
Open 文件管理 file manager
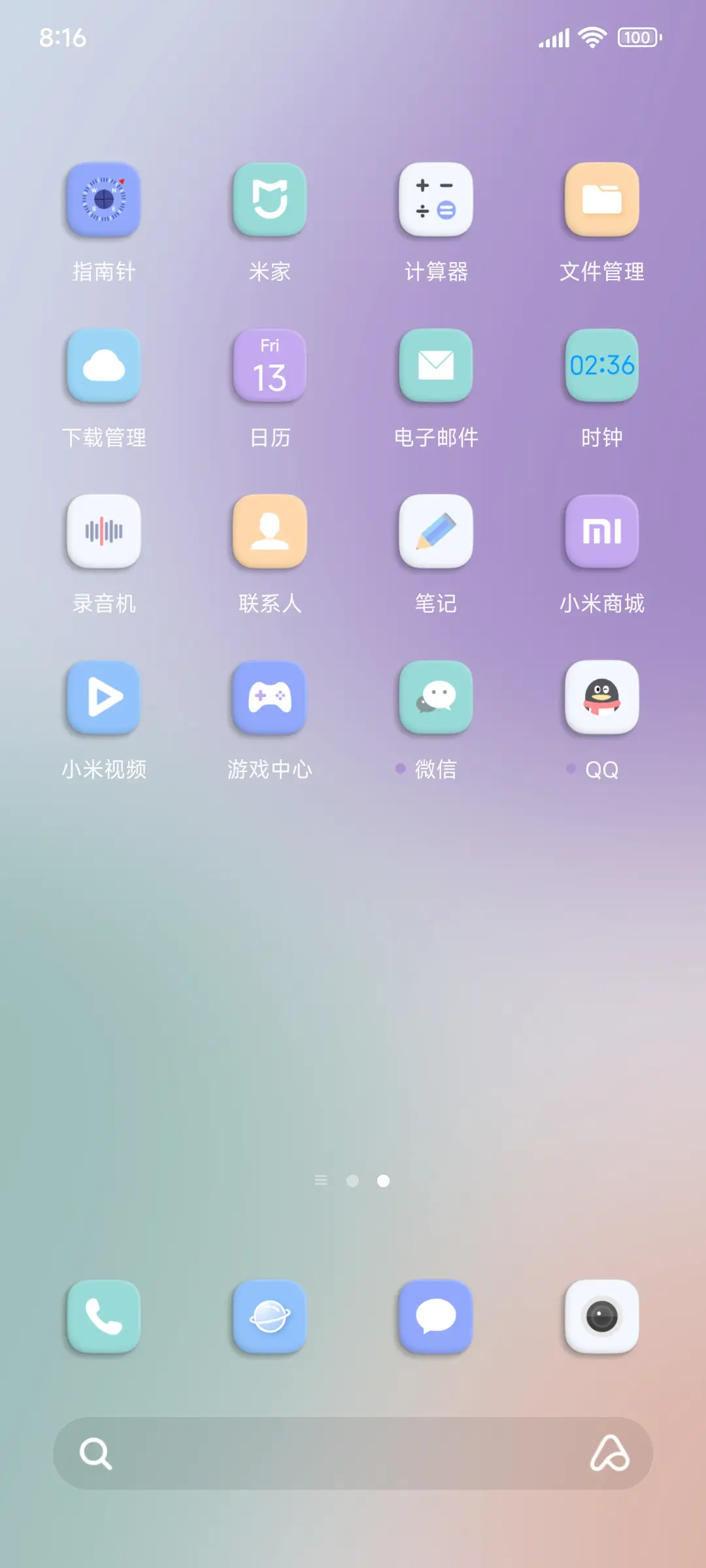point(601,200)
